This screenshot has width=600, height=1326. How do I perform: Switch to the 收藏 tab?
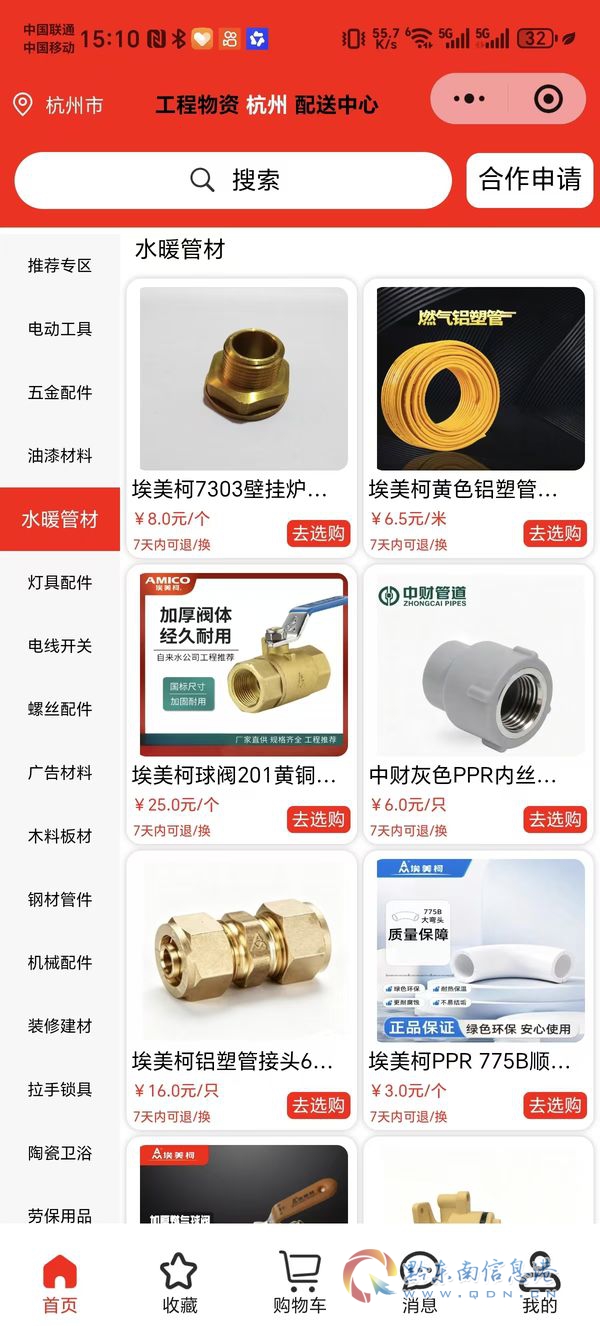click(x=180, y=1283)
